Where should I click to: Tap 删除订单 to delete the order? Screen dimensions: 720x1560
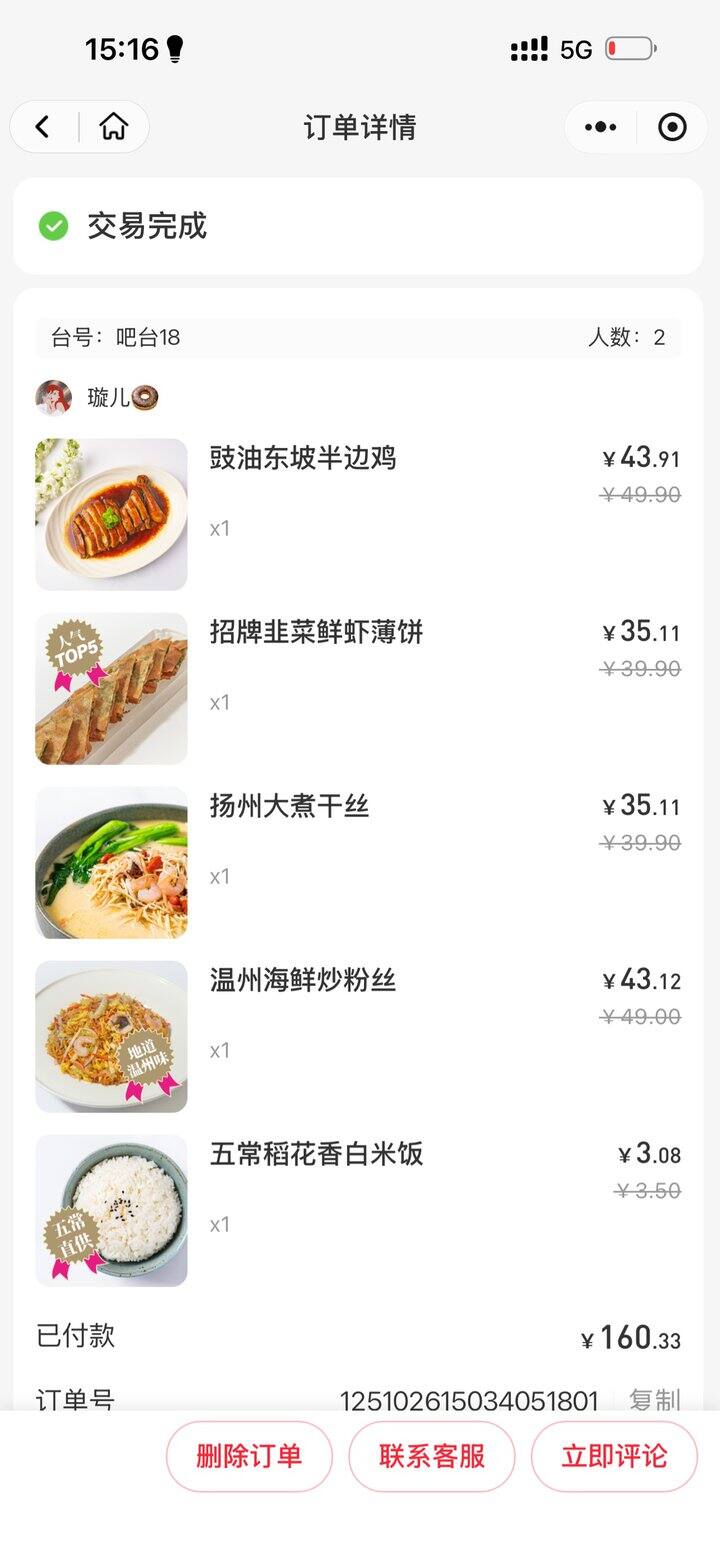point(249,1456)
